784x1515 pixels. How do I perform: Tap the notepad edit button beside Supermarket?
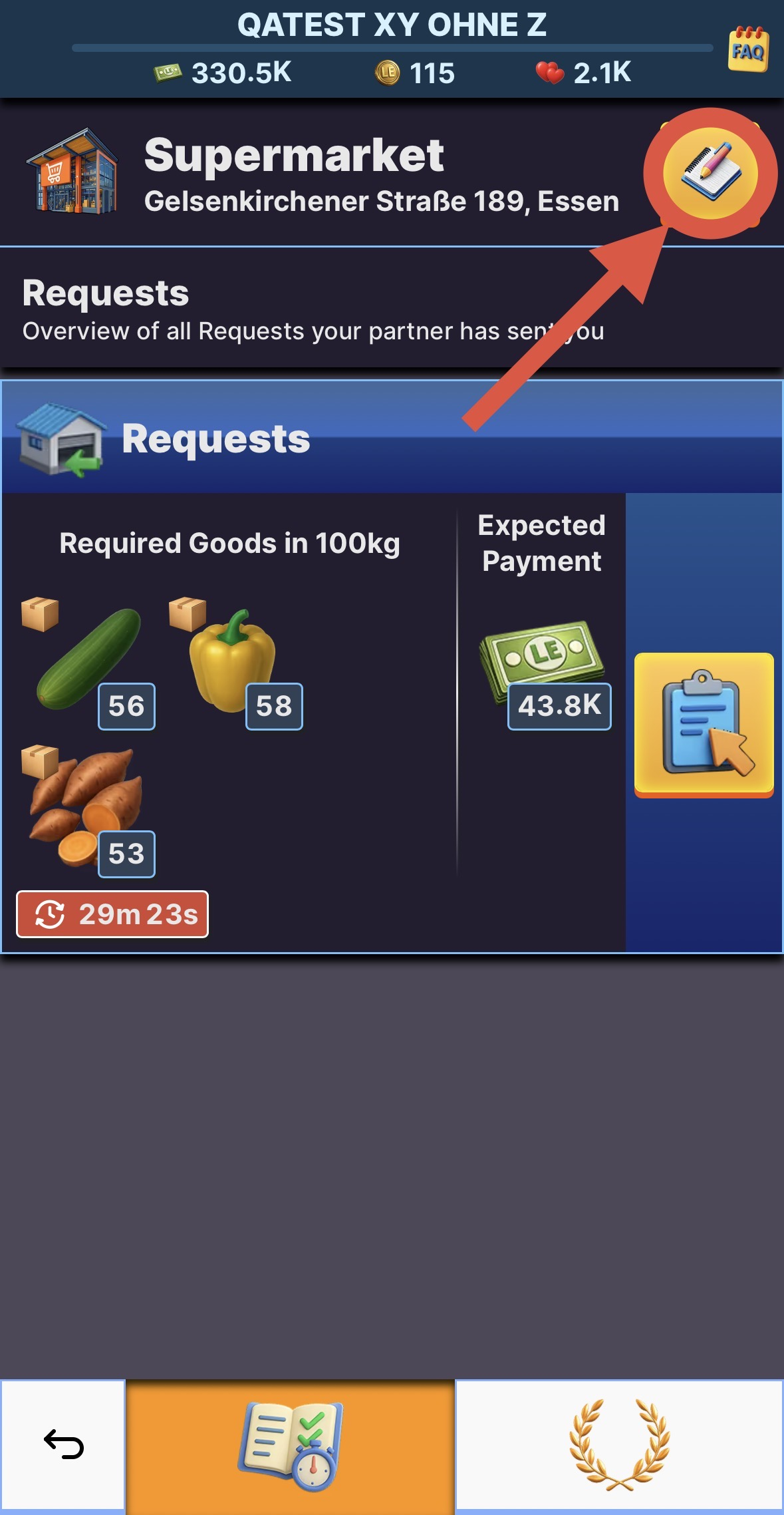[710, 173]
